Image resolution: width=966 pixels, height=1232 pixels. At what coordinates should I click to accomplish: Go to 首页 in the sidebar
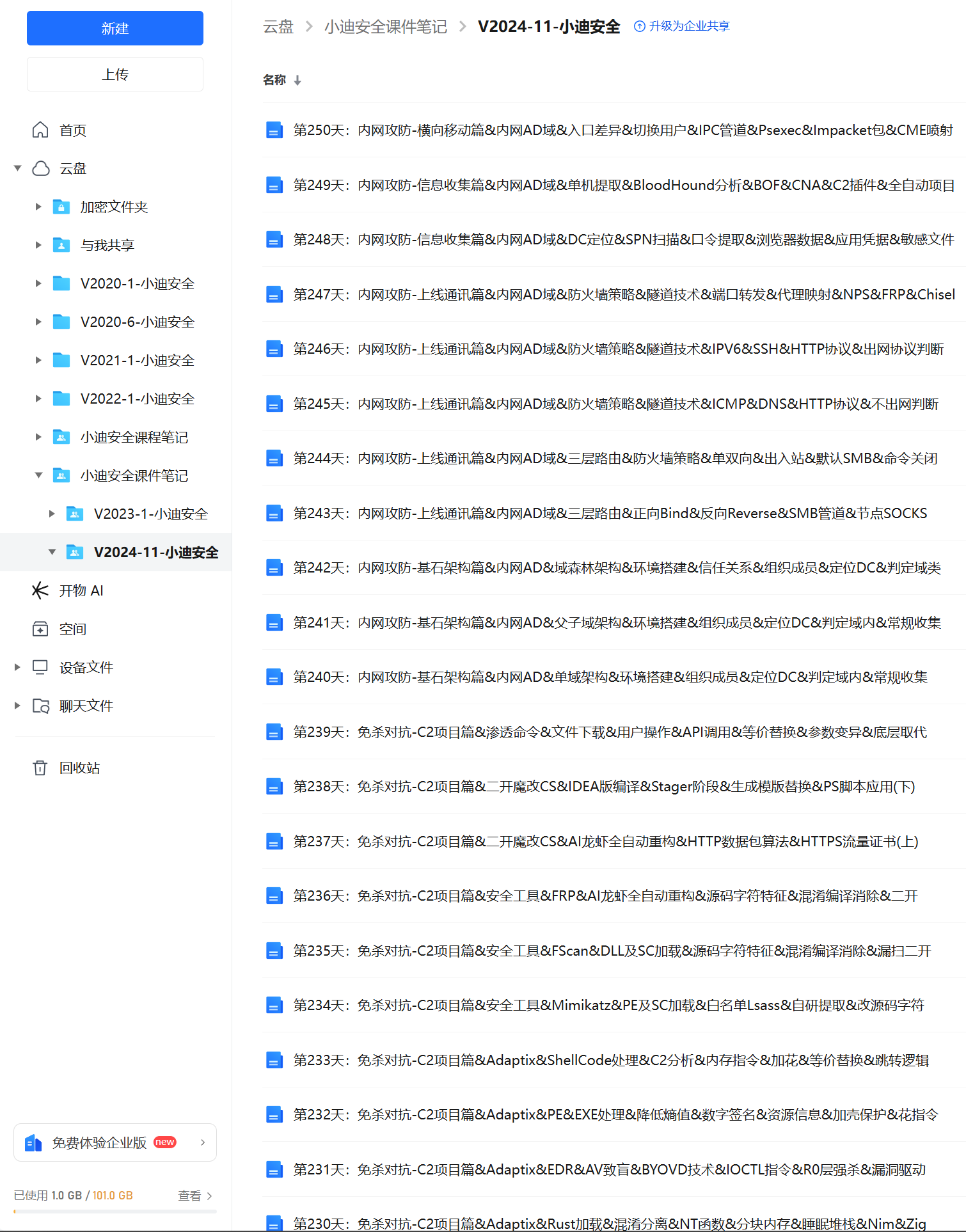(72, 130)
